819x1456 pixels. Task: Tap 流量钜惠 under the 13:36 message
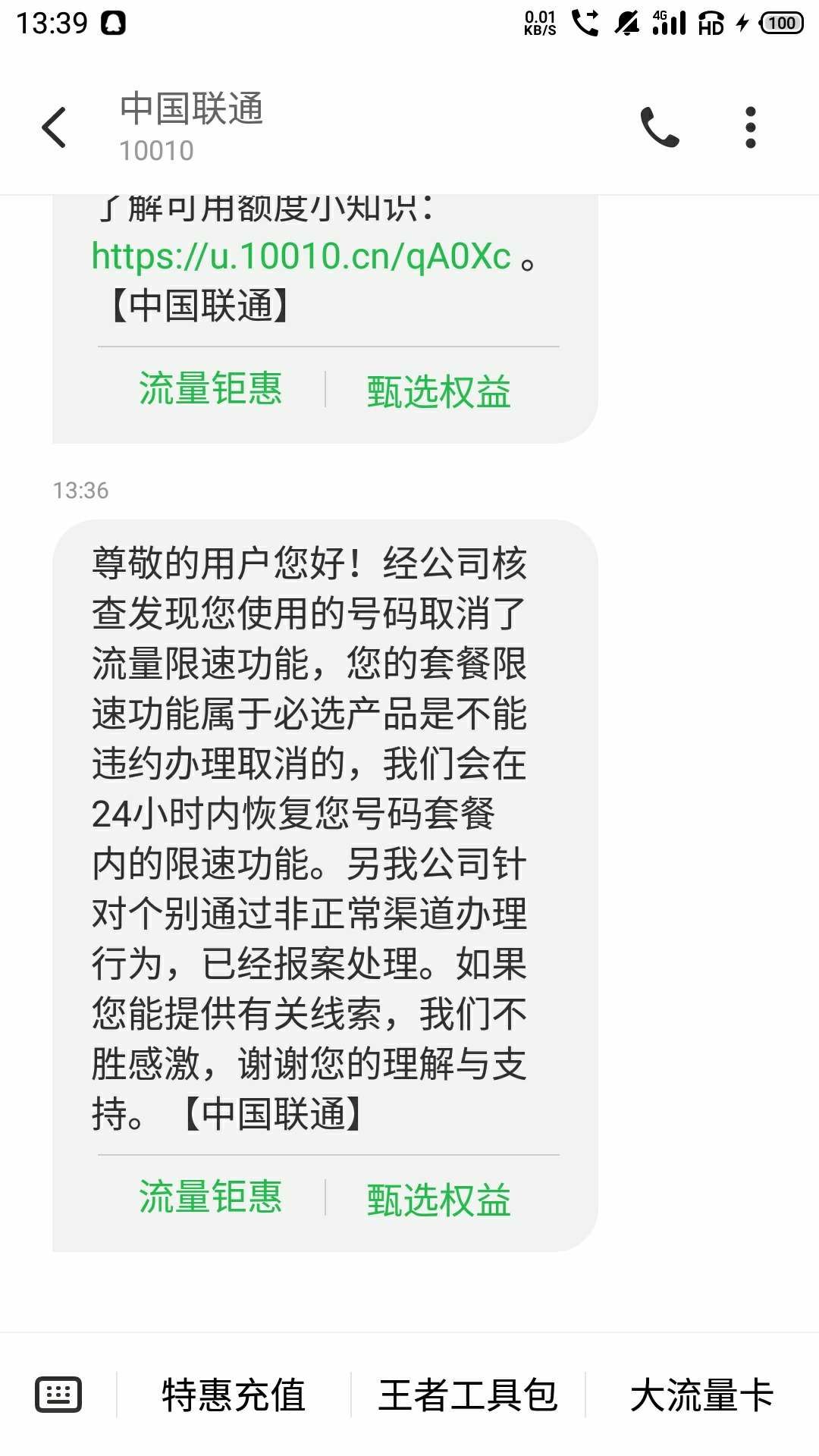point(211,1197)
